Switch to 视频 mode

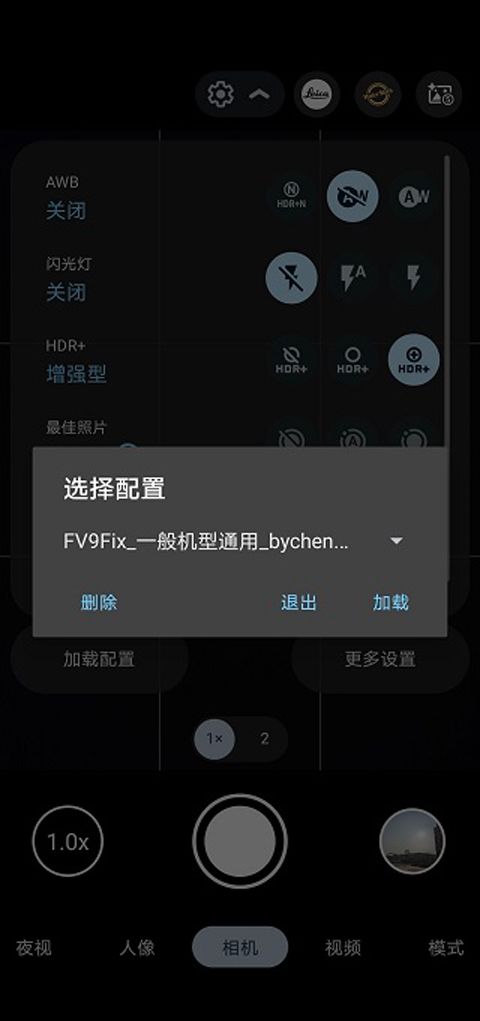(343, 947)
